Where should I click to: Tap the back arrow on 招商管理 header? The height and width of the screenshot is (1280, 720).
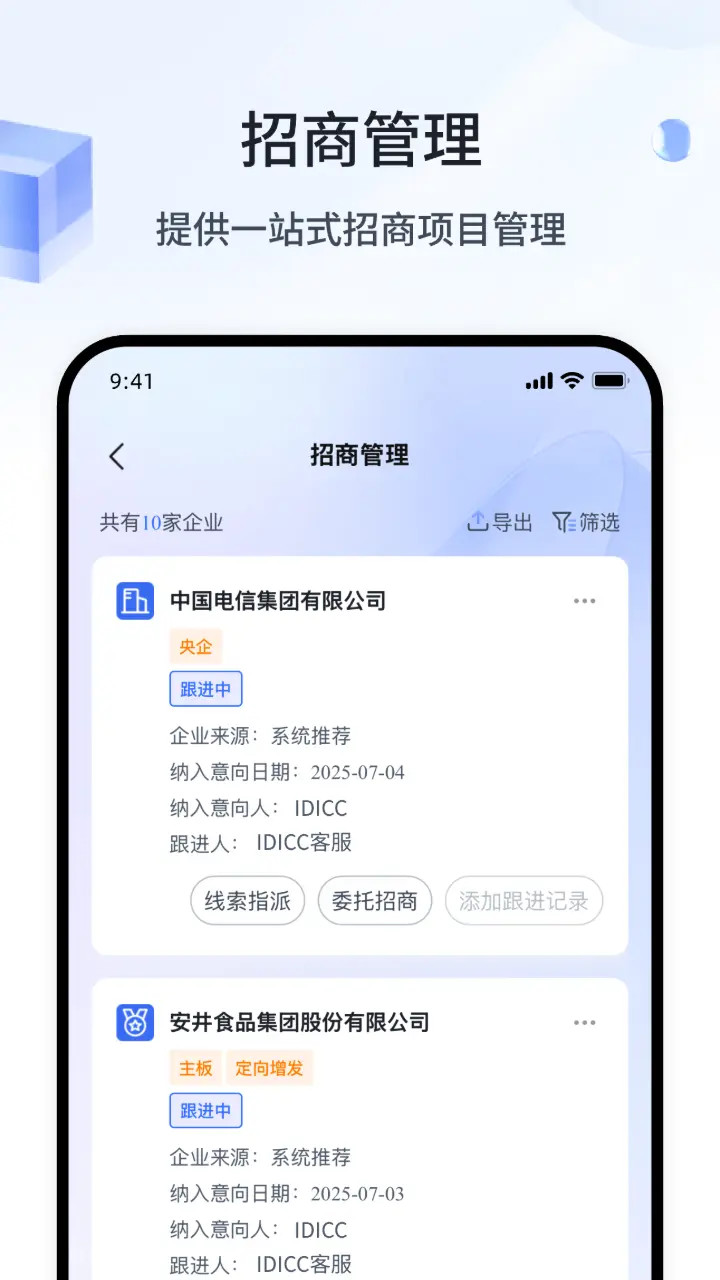pyautogui.click(x=116, y=456)
